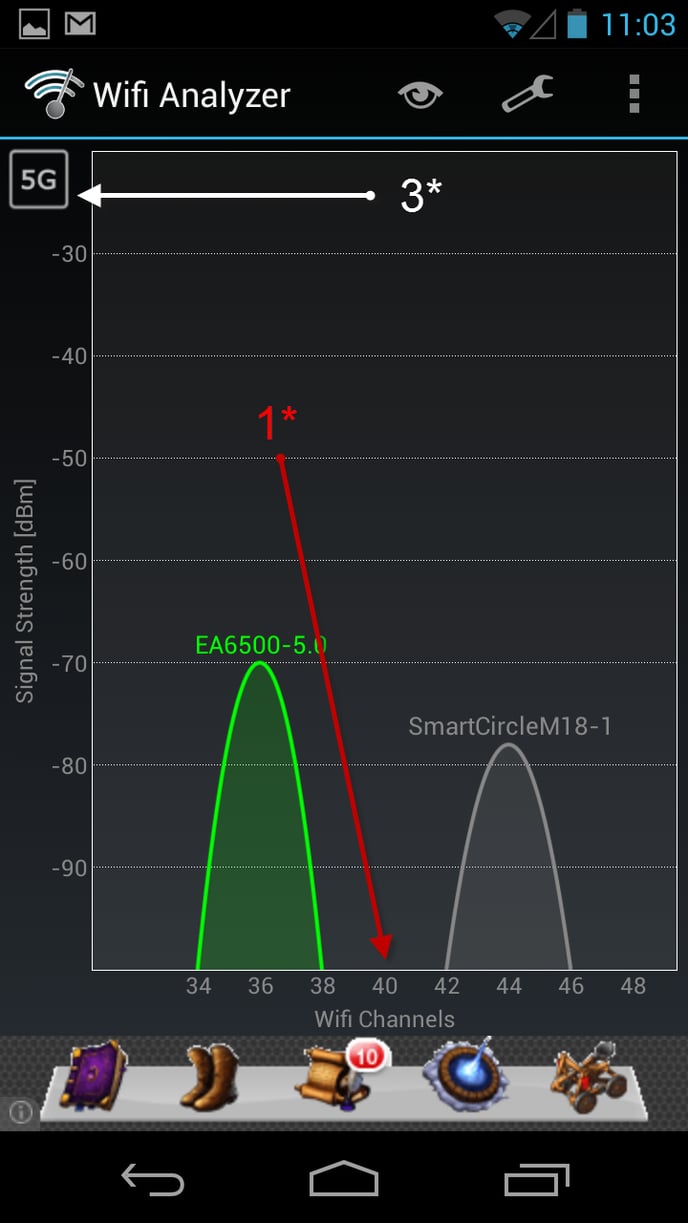This screenshot has width=688, height=1223.
Task: Open the ad info icon
Action: point(20,1112)
